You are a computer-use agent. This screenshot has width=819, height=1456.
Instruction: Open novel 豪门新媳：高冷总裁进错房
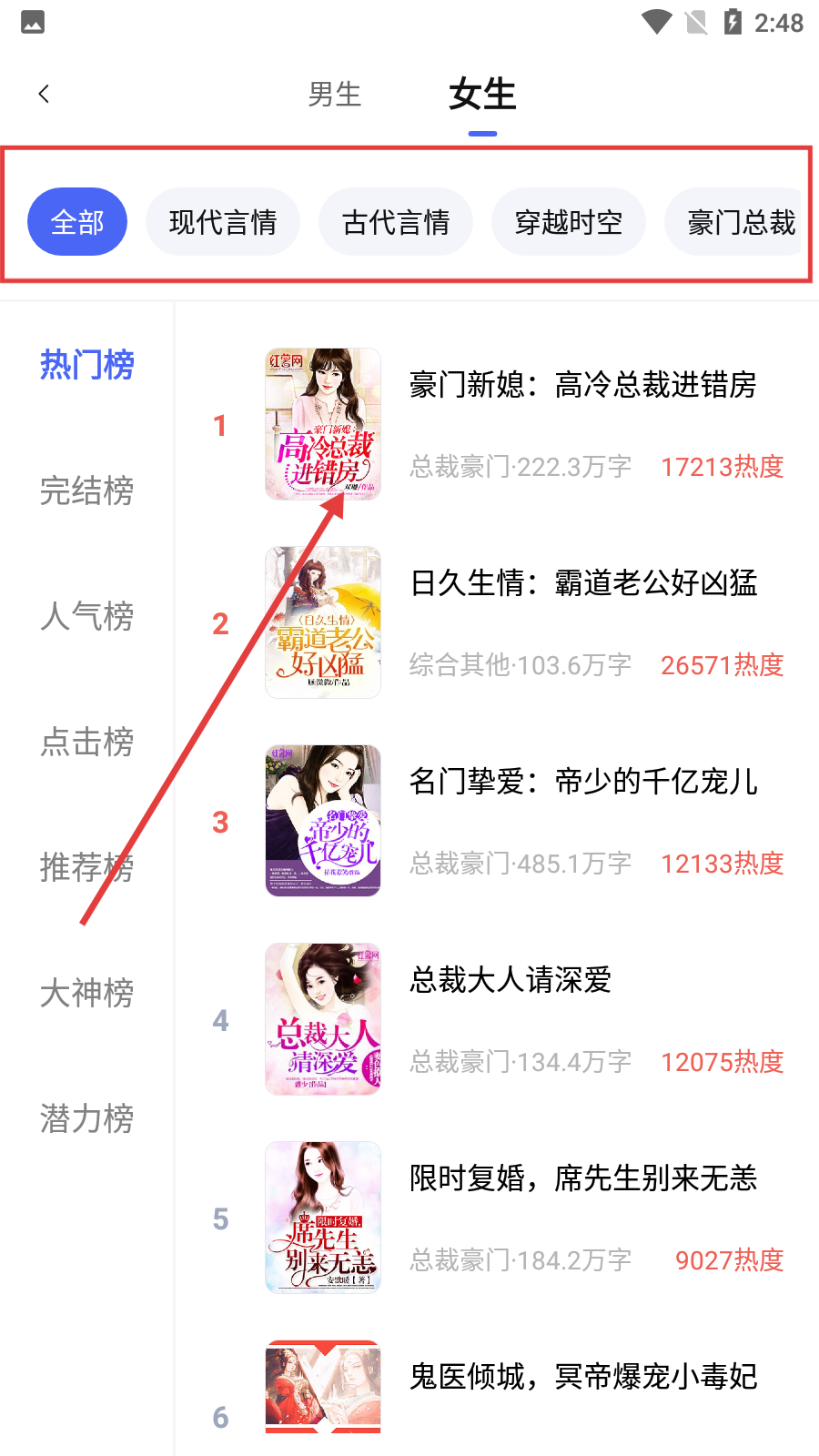(x=582, y=386)
